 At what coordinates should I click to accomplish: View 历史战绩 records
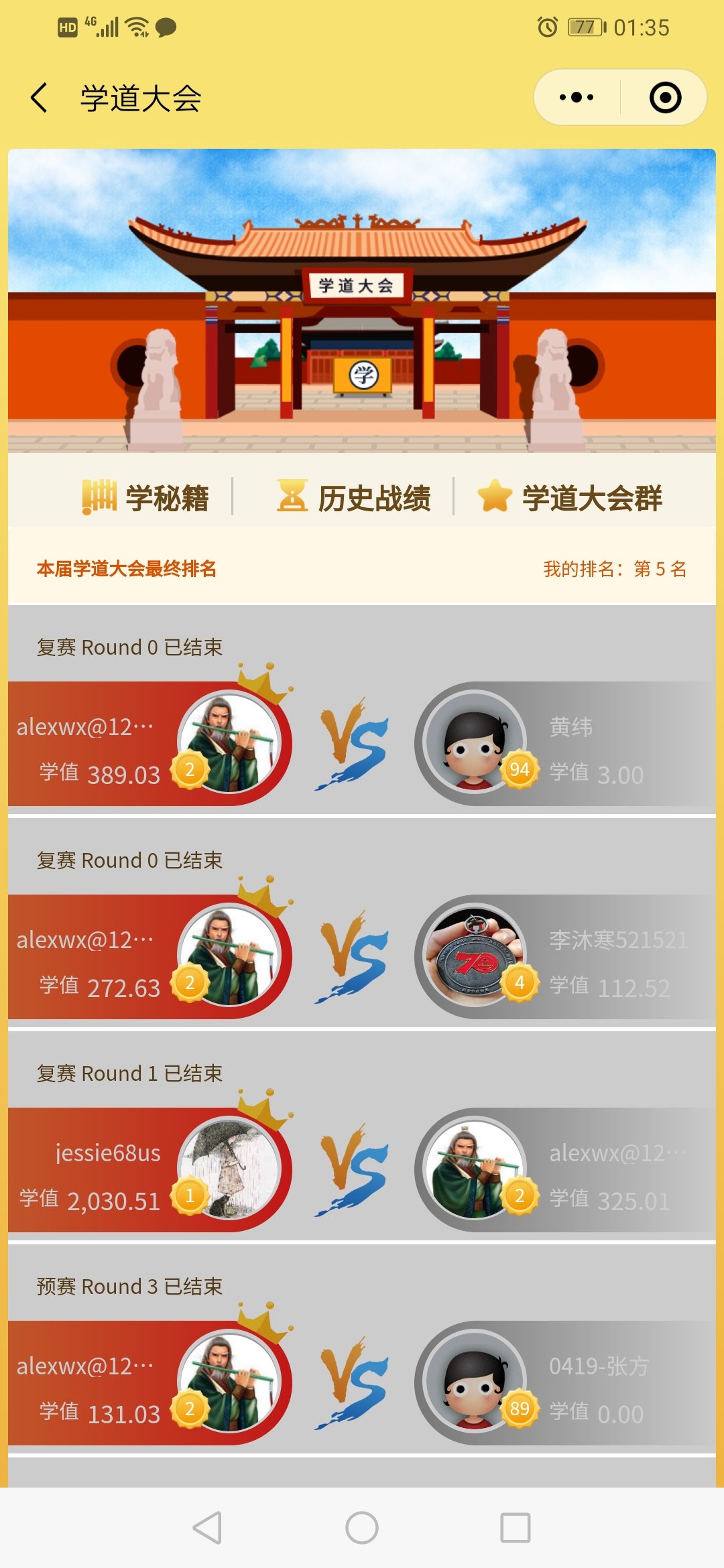tap(354, 498)
